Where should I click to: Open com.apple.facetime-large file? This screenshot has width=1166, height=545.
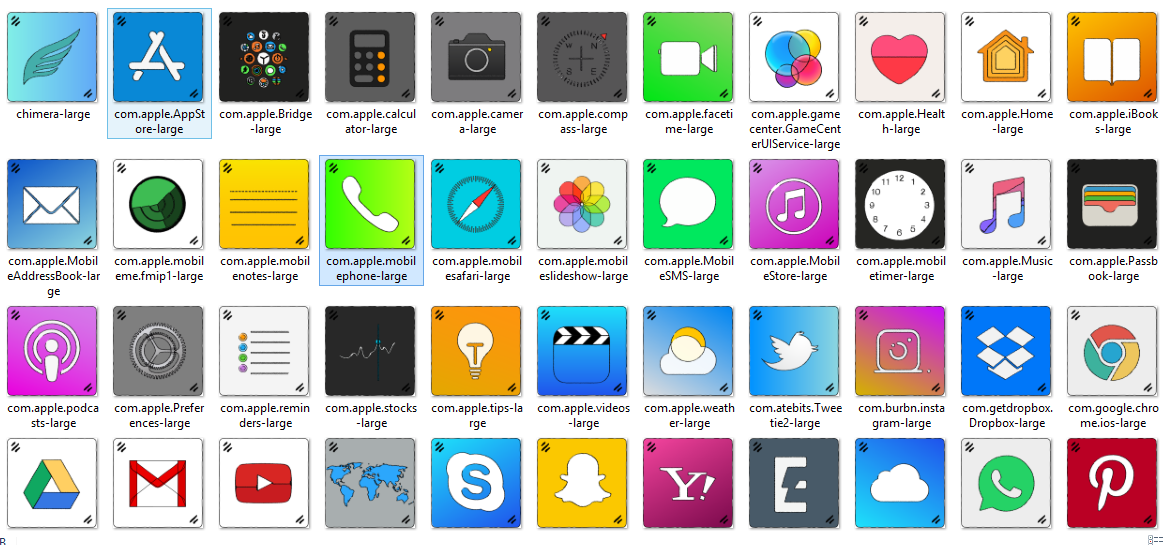(x=688, y=57)
